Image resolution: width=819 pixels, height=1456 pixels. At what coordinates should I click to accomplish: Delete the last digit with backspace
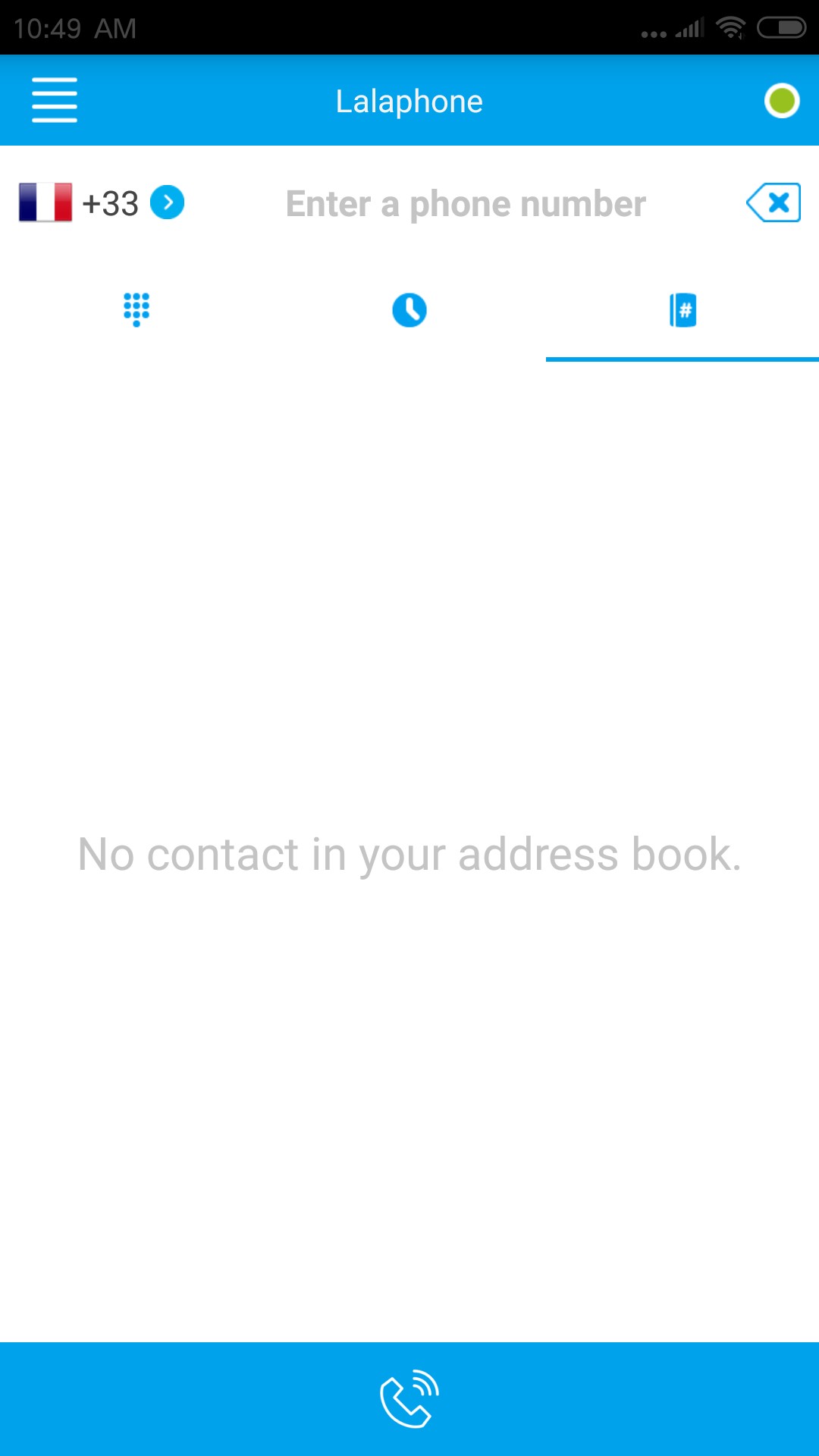click(x=773, y=202)
